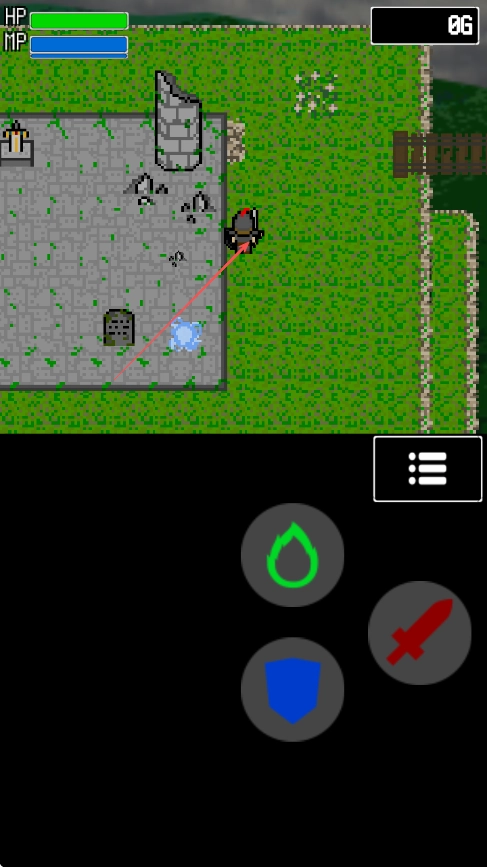
Task: Attack with the red sword button
Action: click(420, 633)
